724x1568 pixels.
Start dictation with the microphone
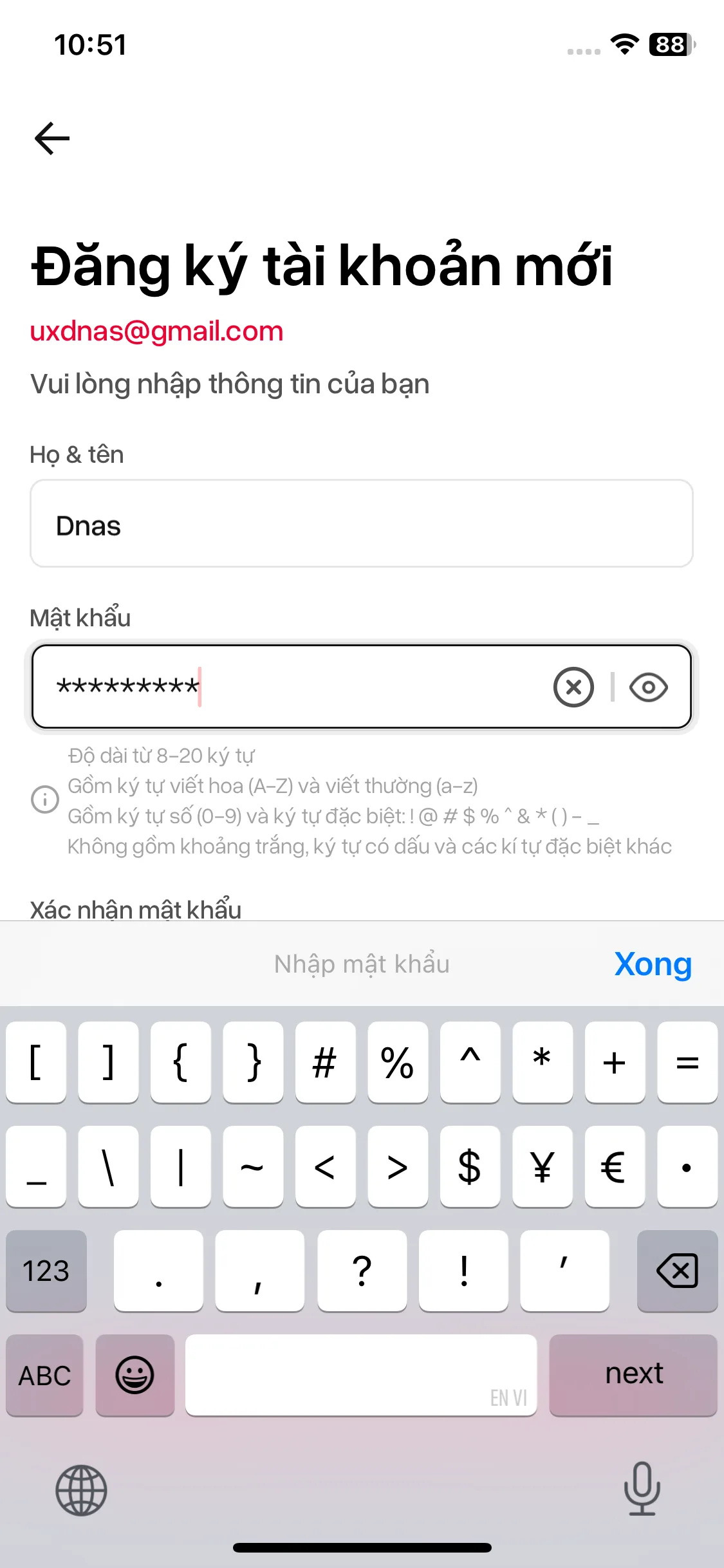642,1489
